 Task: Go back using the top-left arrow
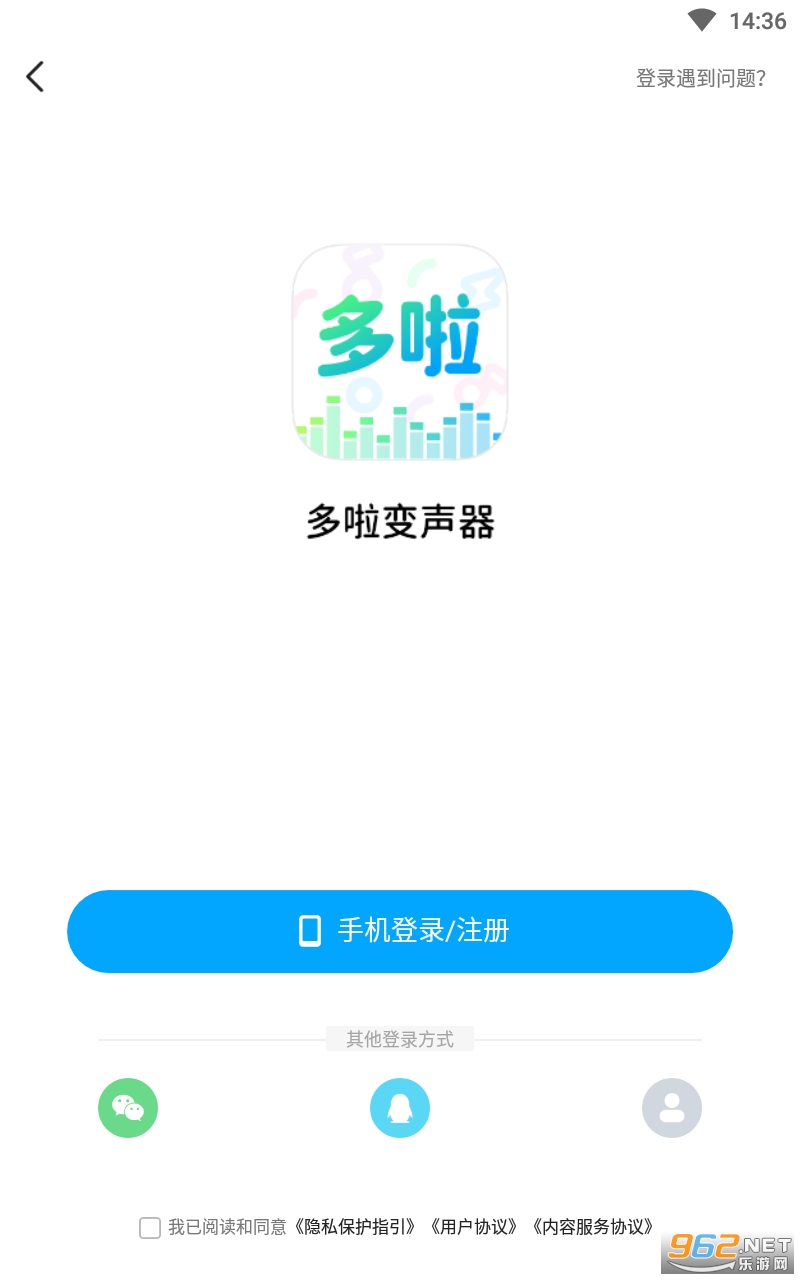(x=36, y=77)
